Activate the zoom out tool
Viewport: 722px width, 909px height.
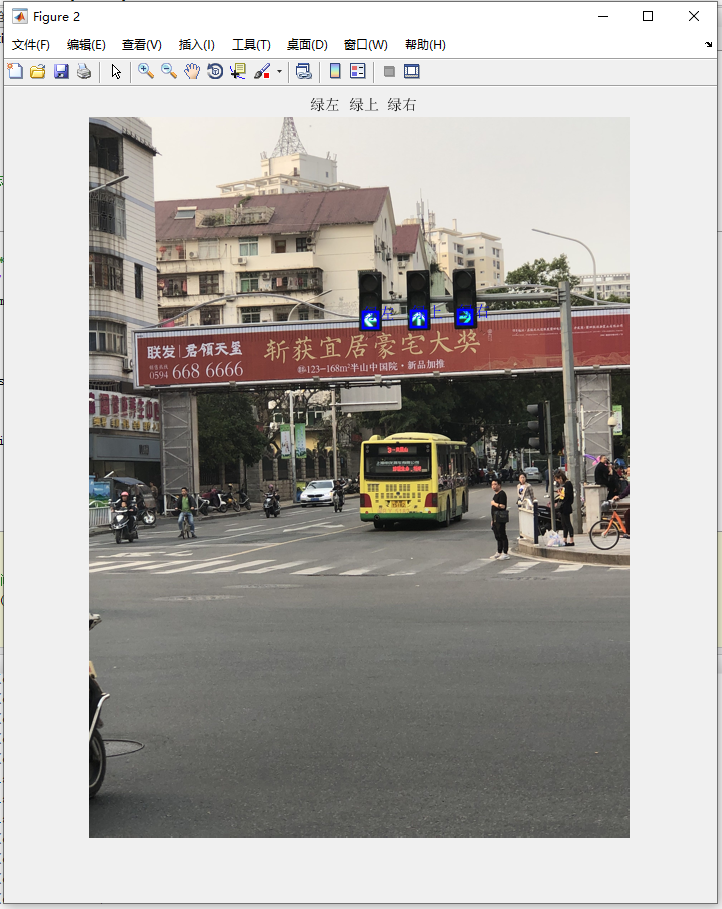click(169, 71)
